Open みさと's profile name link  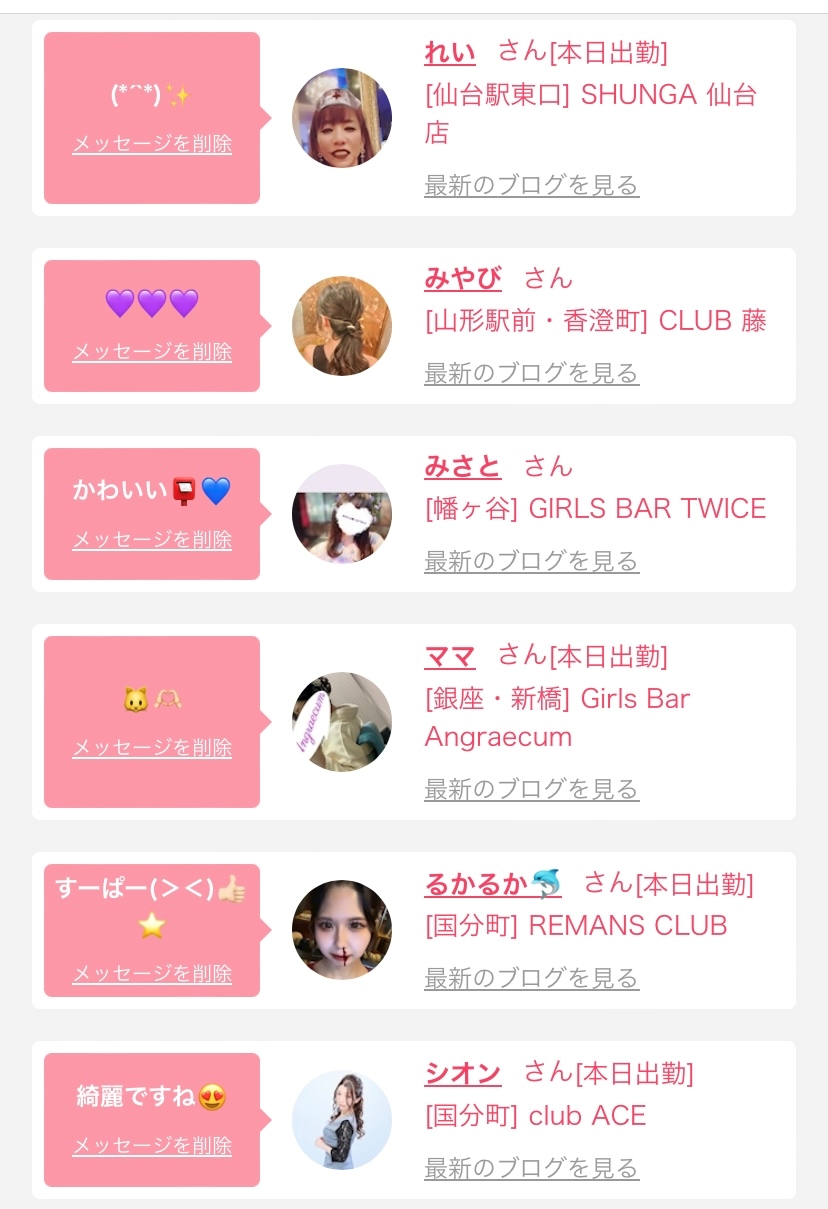click(462, 467)
